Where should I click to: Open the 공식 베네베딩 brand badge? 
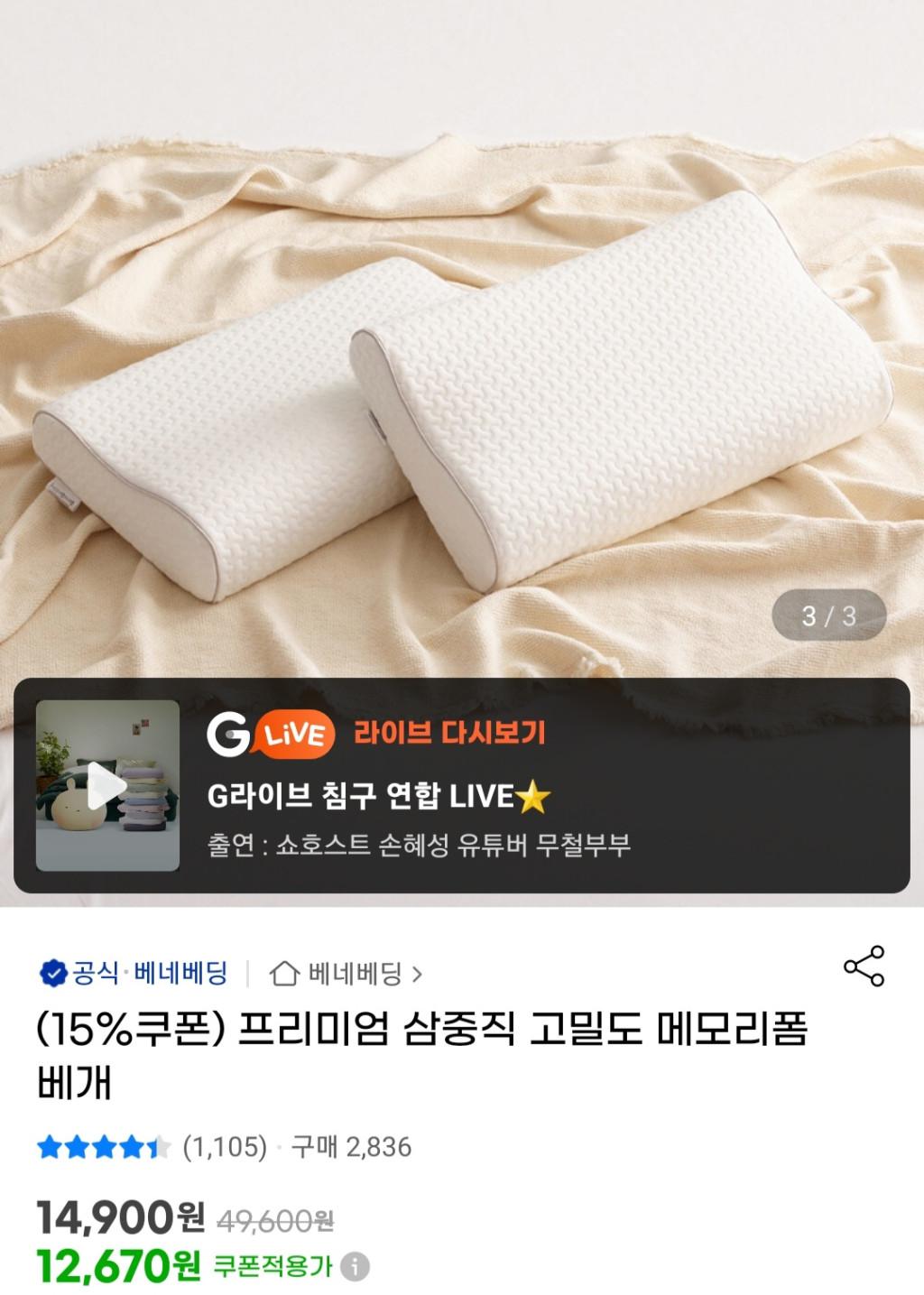tap(134, 974)
